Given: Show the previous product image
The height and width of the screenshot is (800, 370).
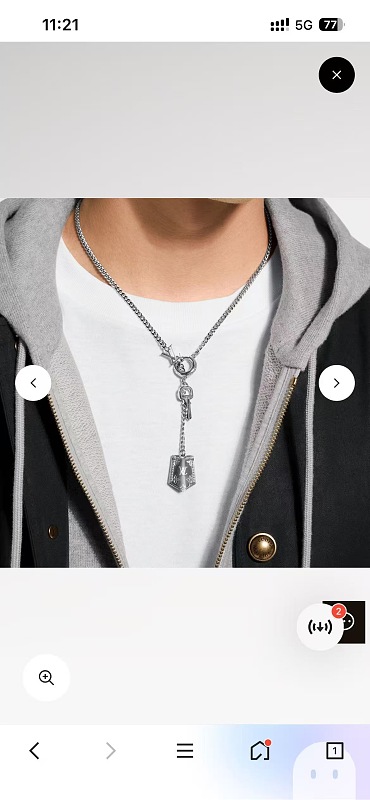Looking at the screenshot, I should (33, 383).
